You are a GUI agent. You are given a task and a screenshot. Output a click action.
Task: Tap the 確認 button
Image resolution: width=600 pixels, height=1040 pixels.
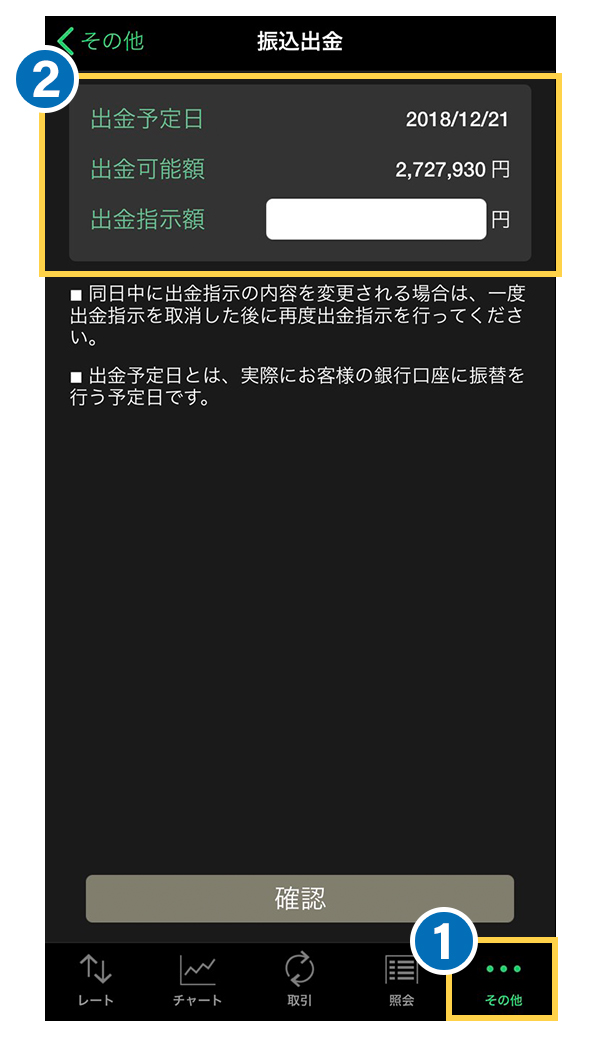[300, 898]
